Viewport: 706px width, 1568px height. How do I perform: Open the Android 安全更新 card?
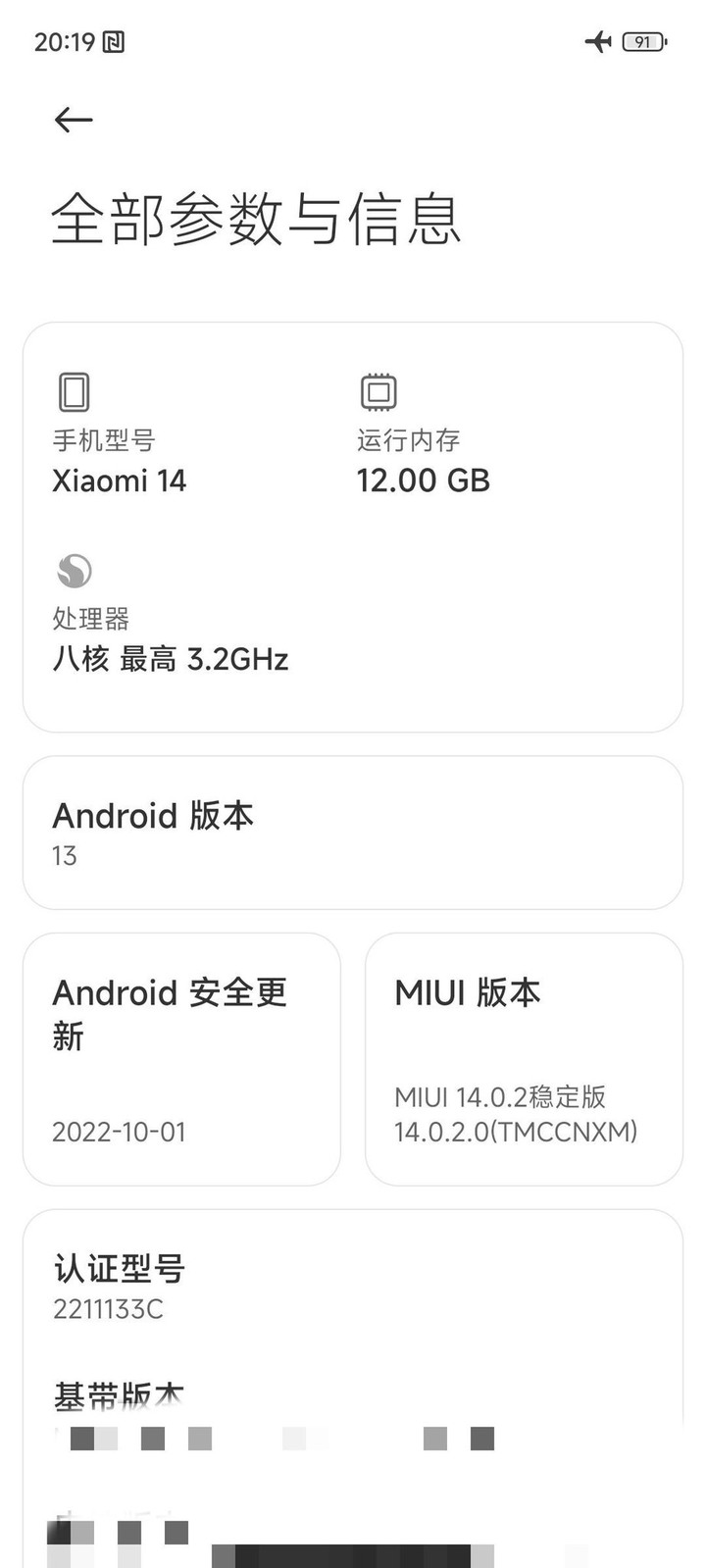click(181, 1059)
